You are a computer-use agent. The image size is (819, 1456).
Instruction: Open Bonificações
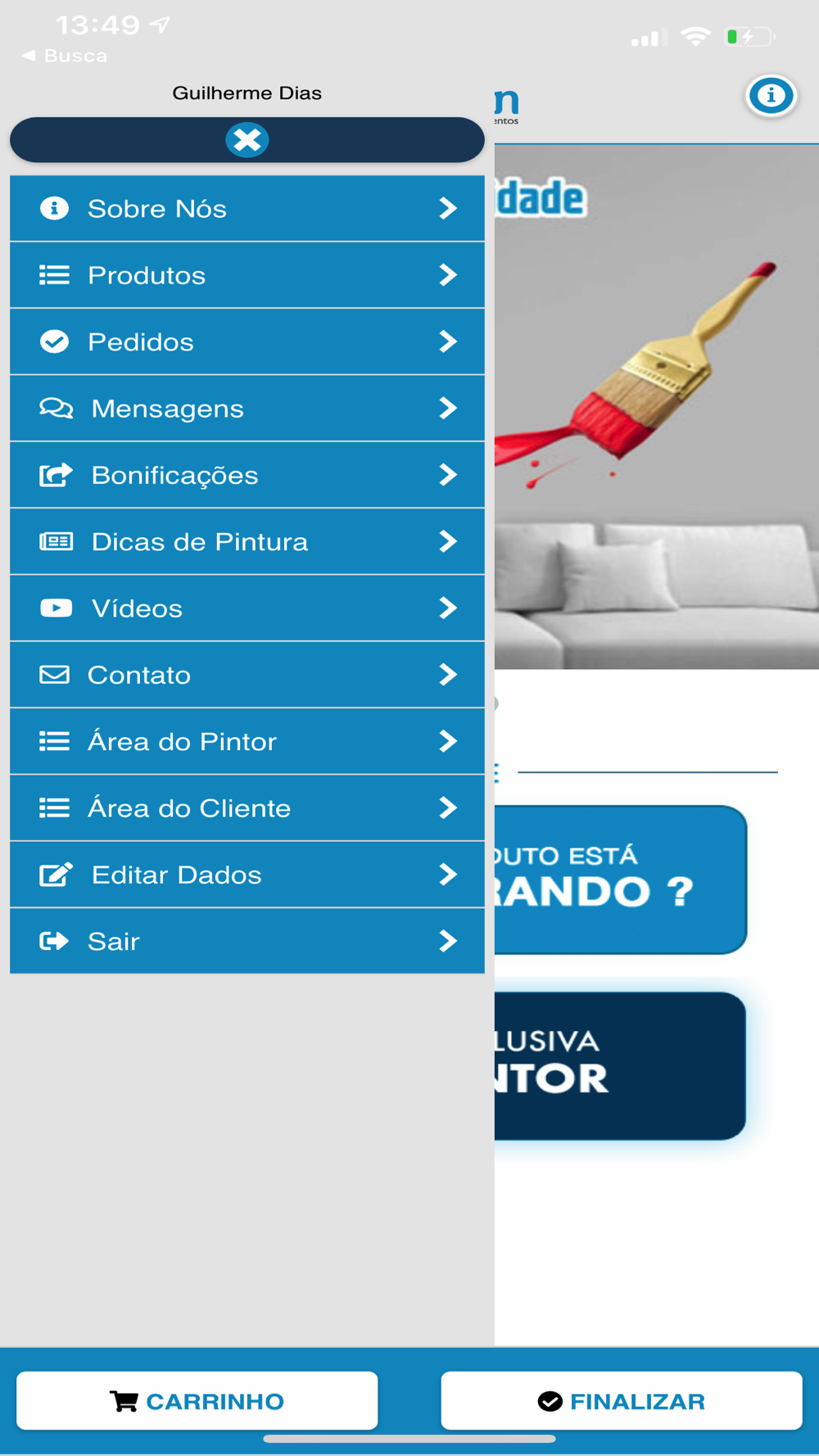(x=247, y=475)
